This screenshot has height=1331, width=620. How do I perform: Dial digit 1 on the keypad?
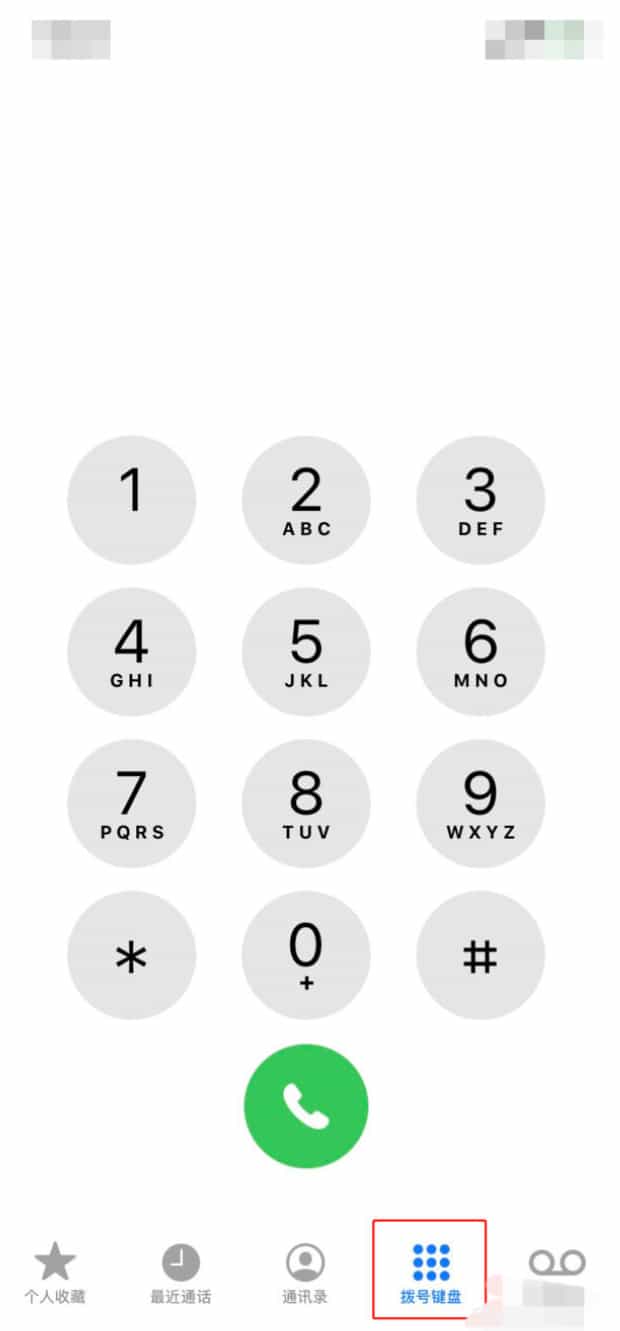[132, 500]
